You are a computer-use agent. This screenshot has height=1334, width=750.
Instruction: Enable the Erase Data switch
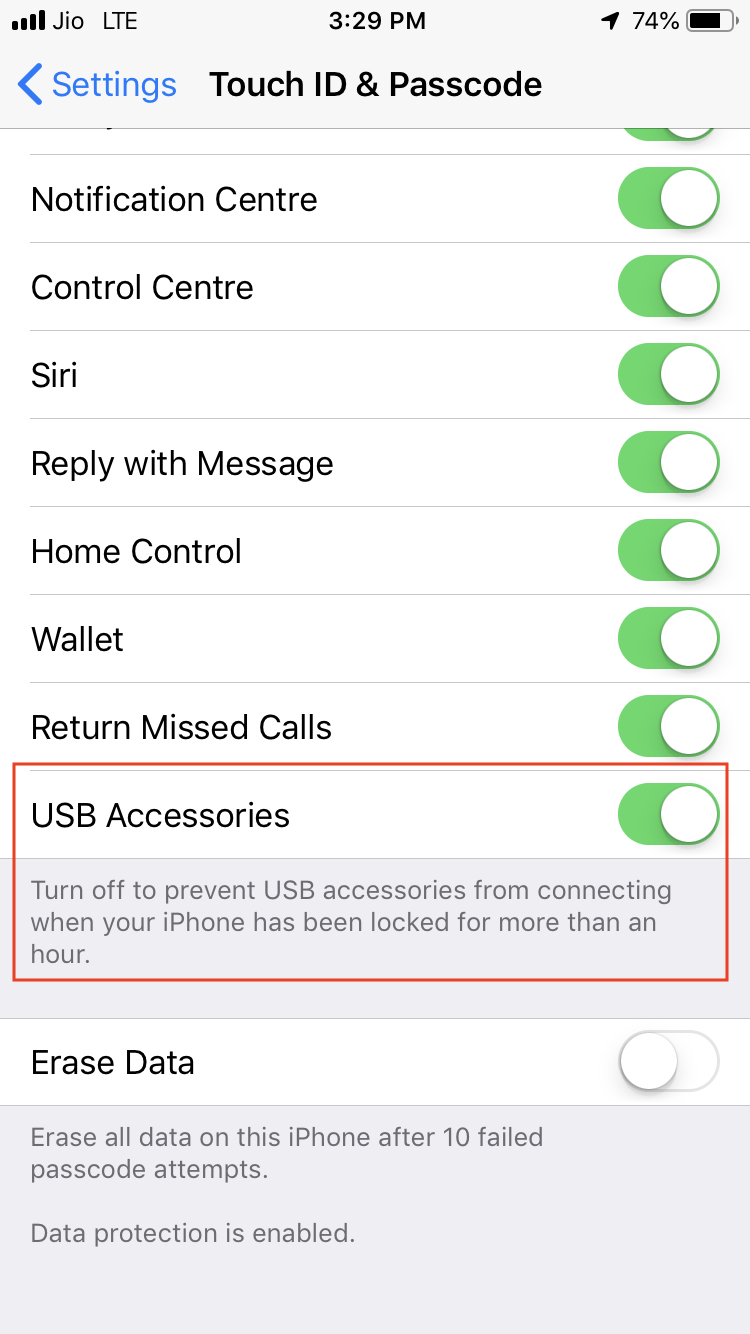coord(669,1061)
